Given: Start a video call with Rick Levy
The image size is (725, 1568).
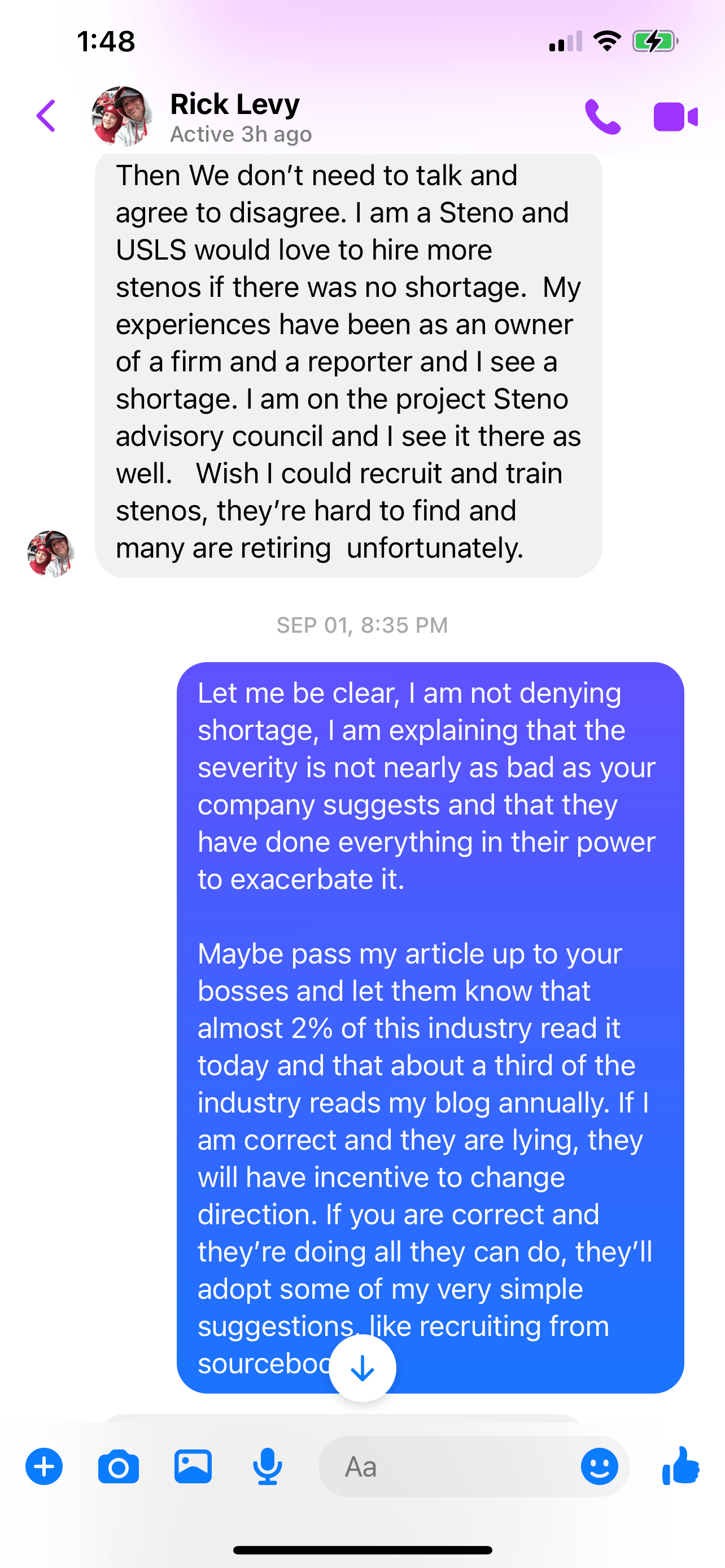Looking at the screenshot, I should click(675, 116).
